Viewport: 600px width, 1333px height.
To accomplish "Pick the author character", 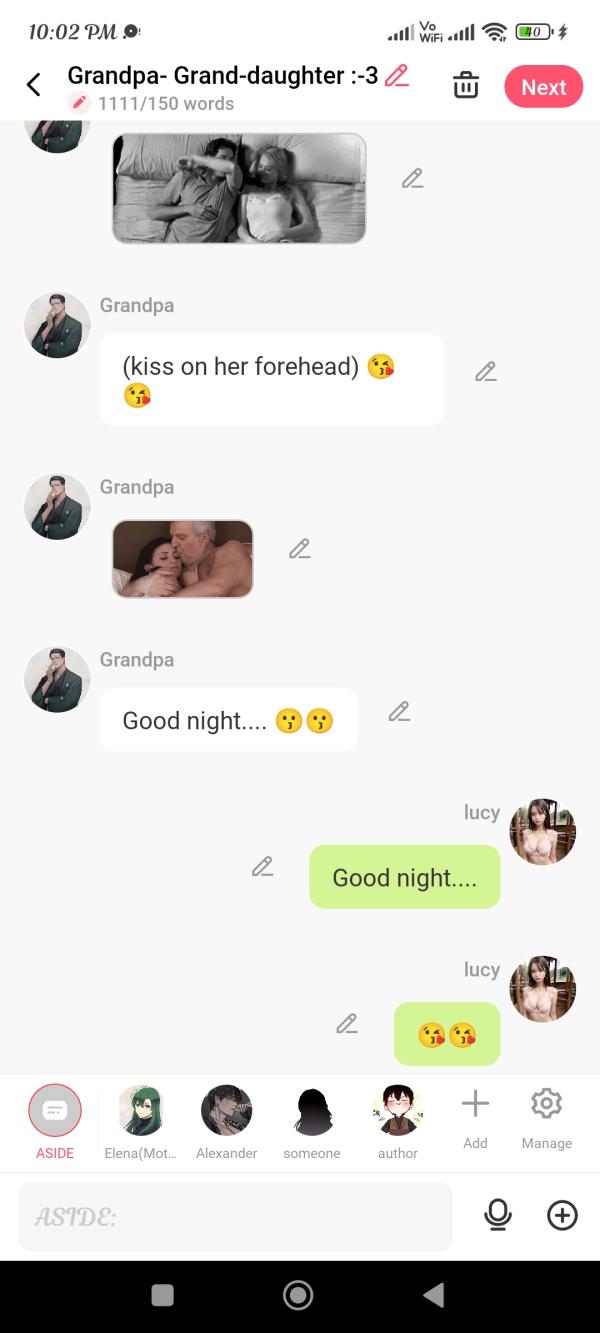I will [398, 1119].
